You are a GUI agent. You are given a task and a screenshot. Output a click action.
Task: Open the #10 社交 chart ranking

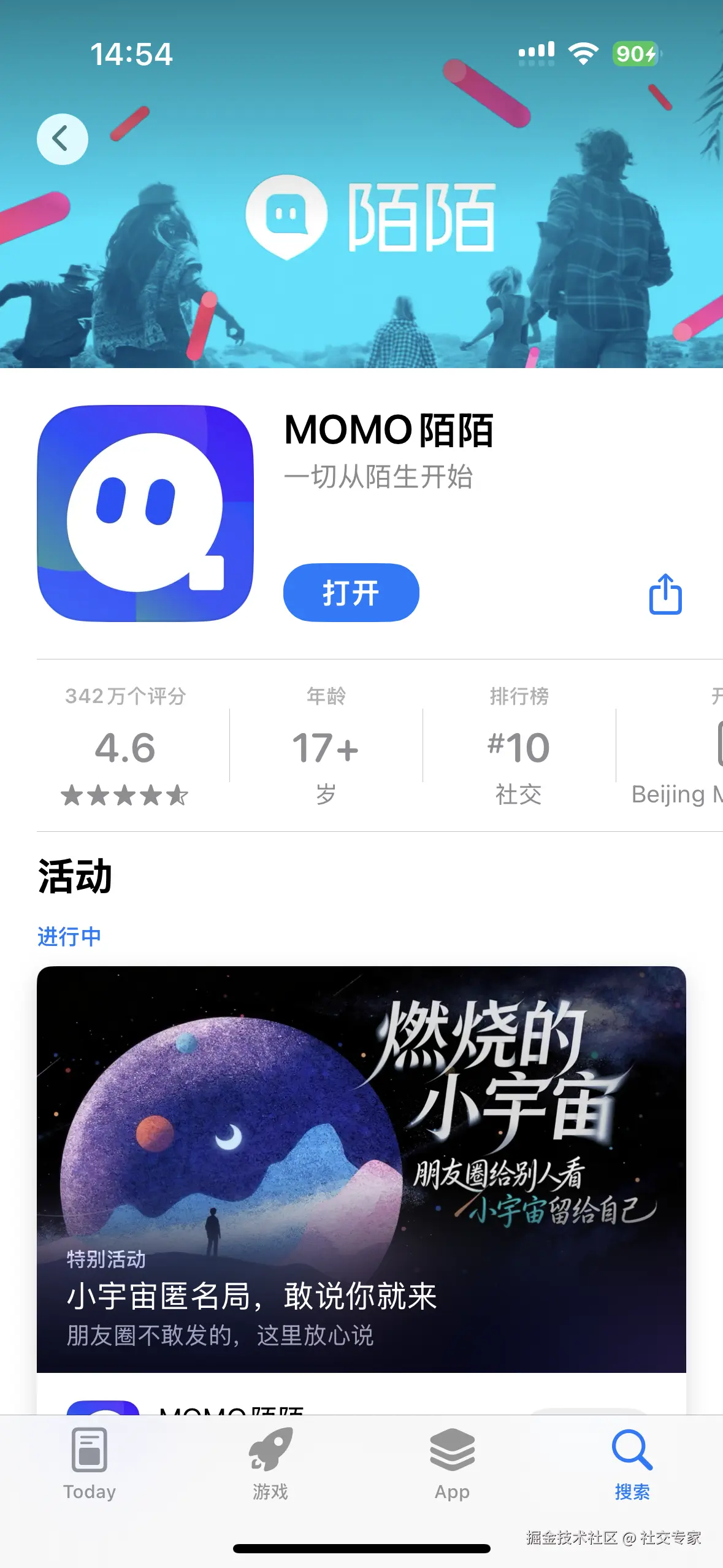point(519,747)
